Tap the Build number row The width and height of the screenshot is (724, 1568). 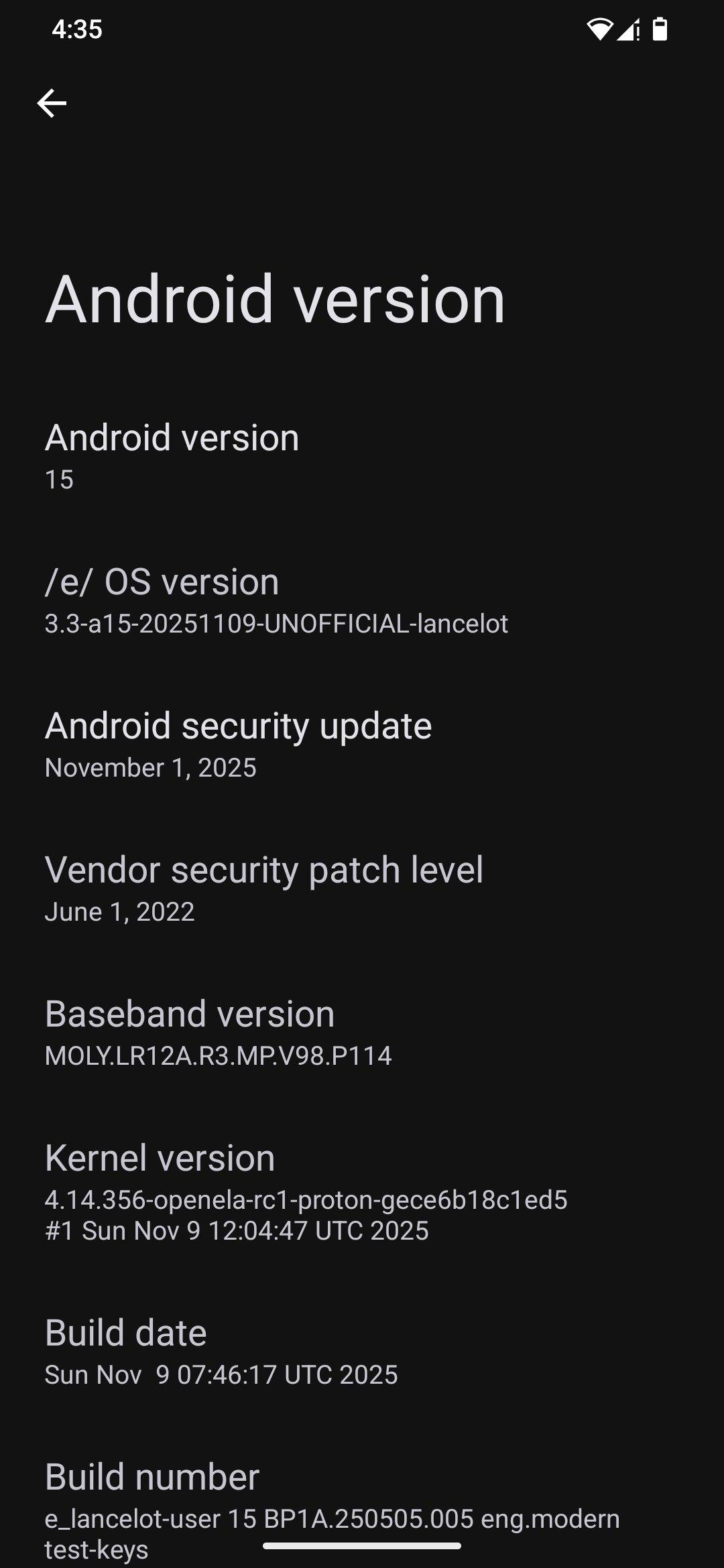(362, 1508)
